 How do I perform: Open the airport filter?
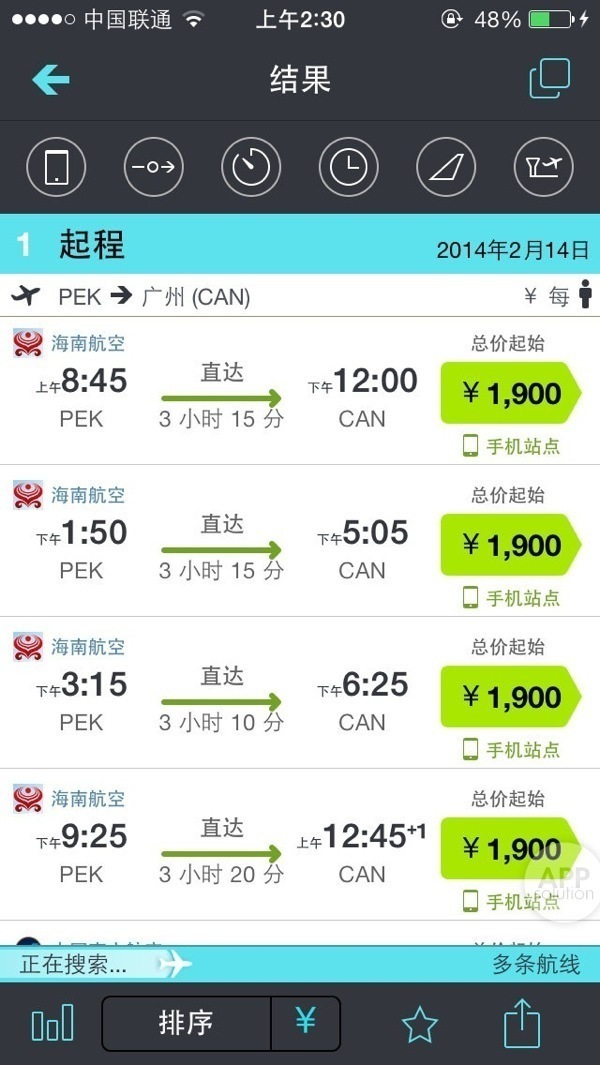click(543, 167)
